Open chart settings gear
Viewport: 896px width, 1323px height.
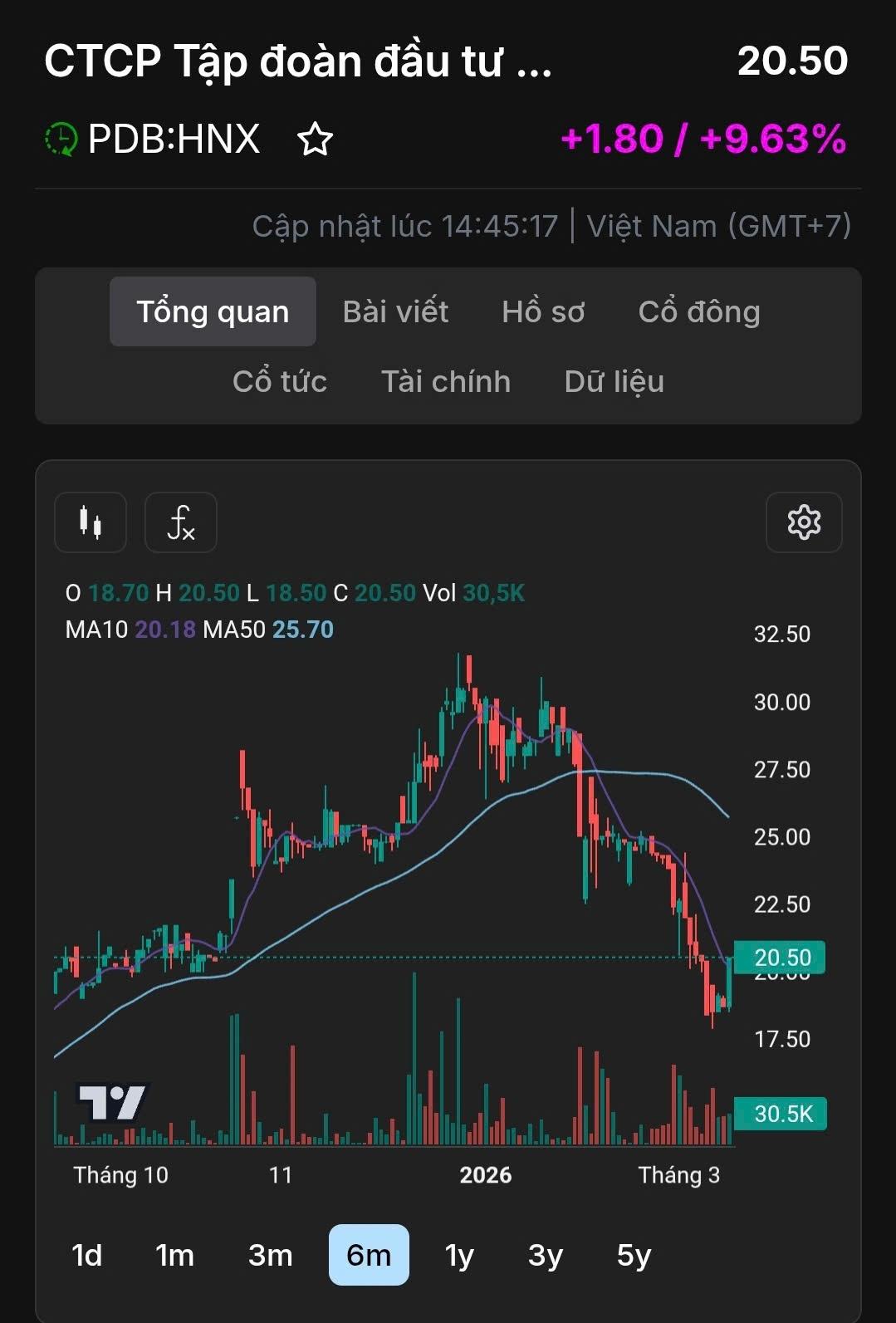point(804,522)
